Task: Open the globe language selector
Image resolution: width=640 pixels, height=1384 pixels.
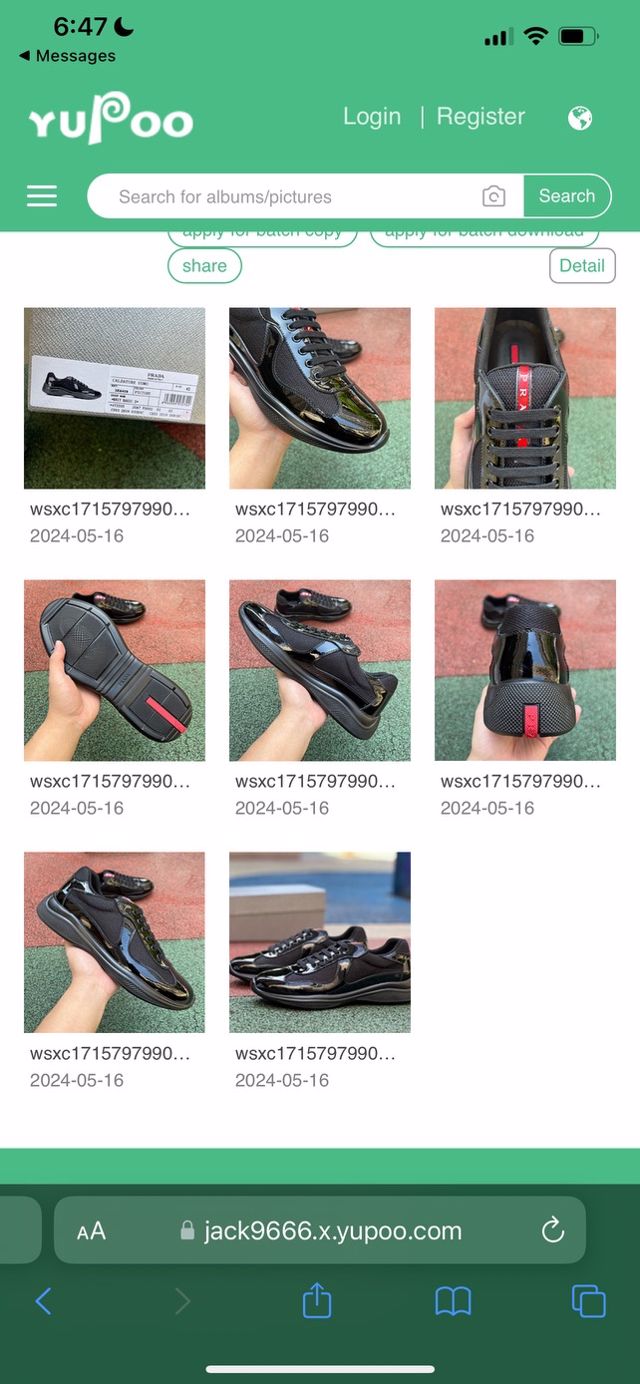Action: click(580, 118)
